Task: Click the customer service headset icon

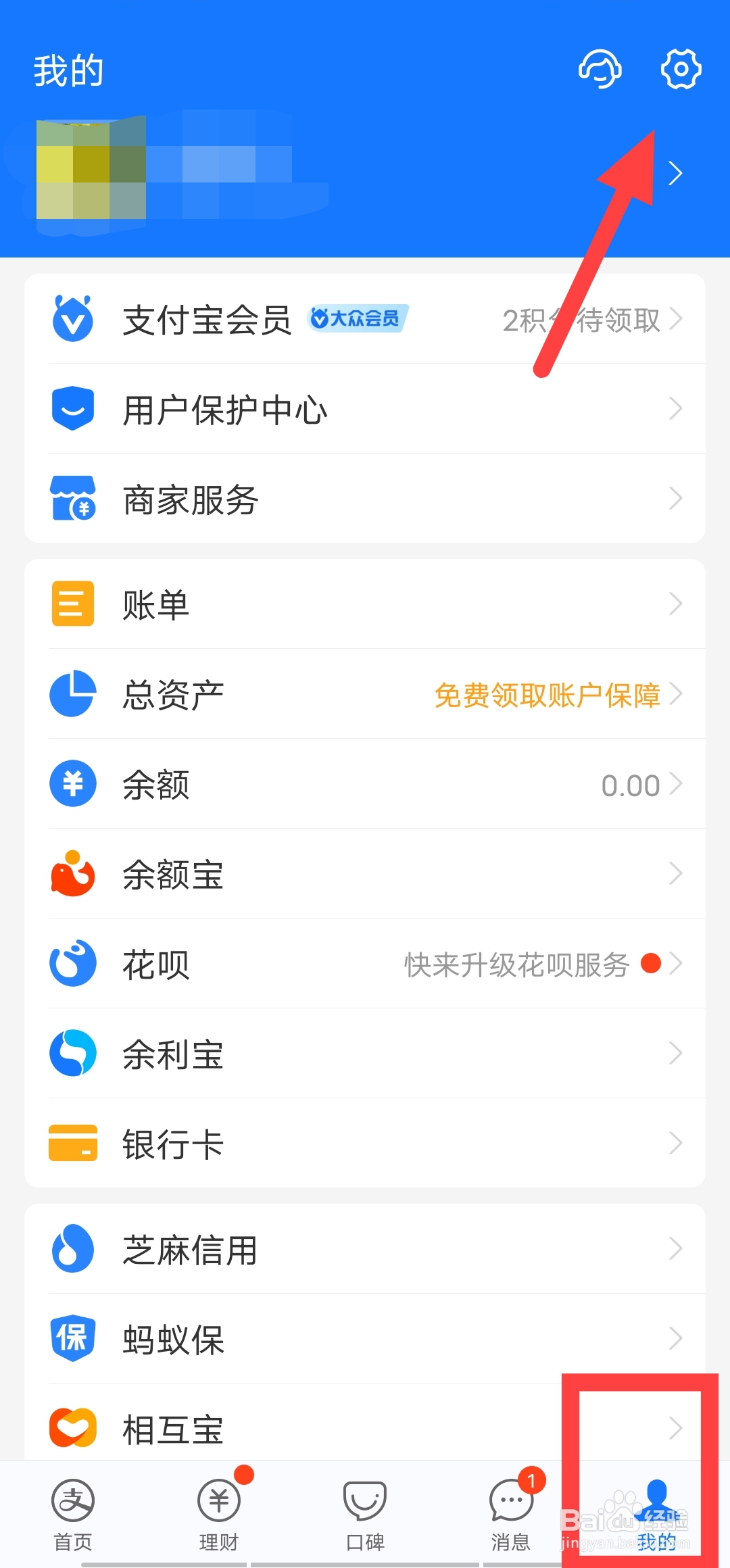Action: pos(599,68)
